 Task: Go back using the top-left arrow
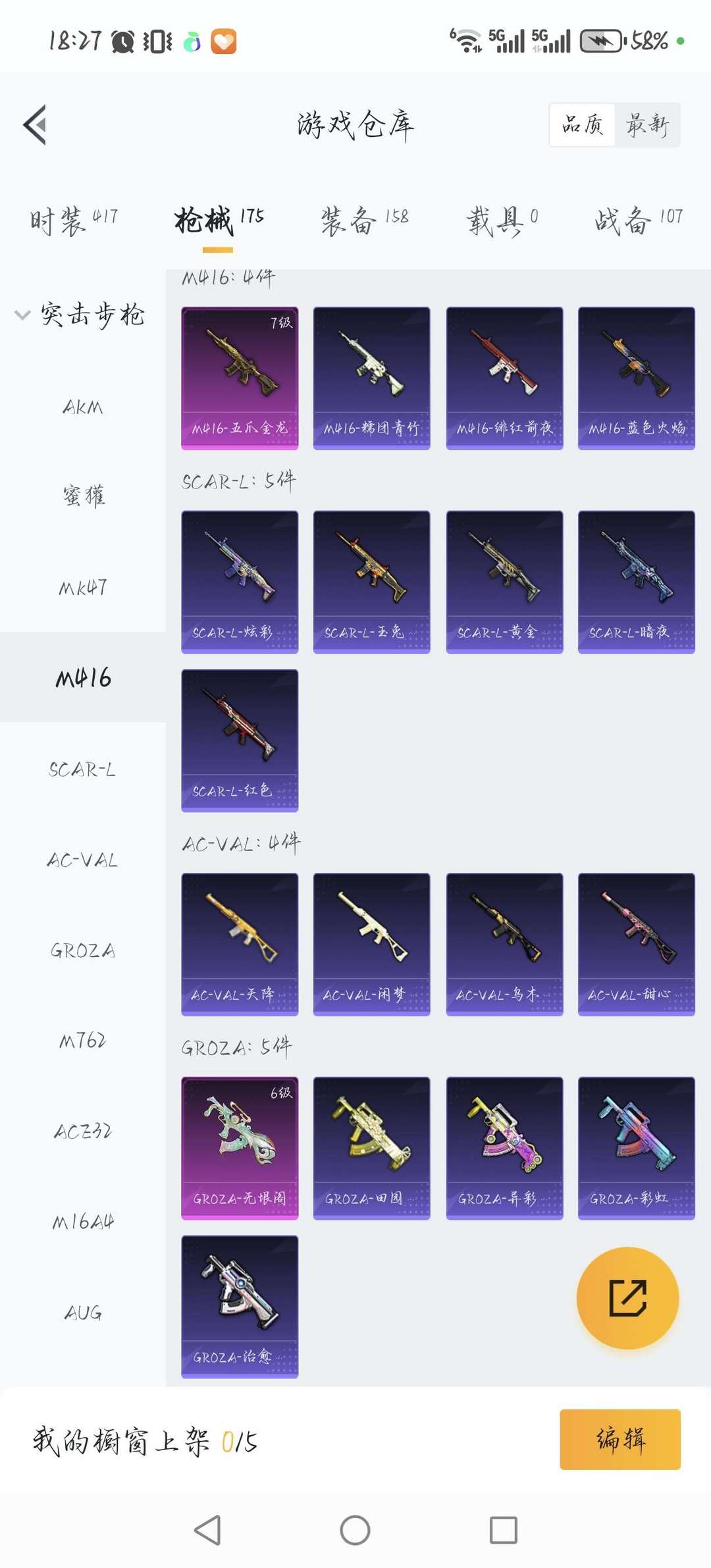pos(35,125)
